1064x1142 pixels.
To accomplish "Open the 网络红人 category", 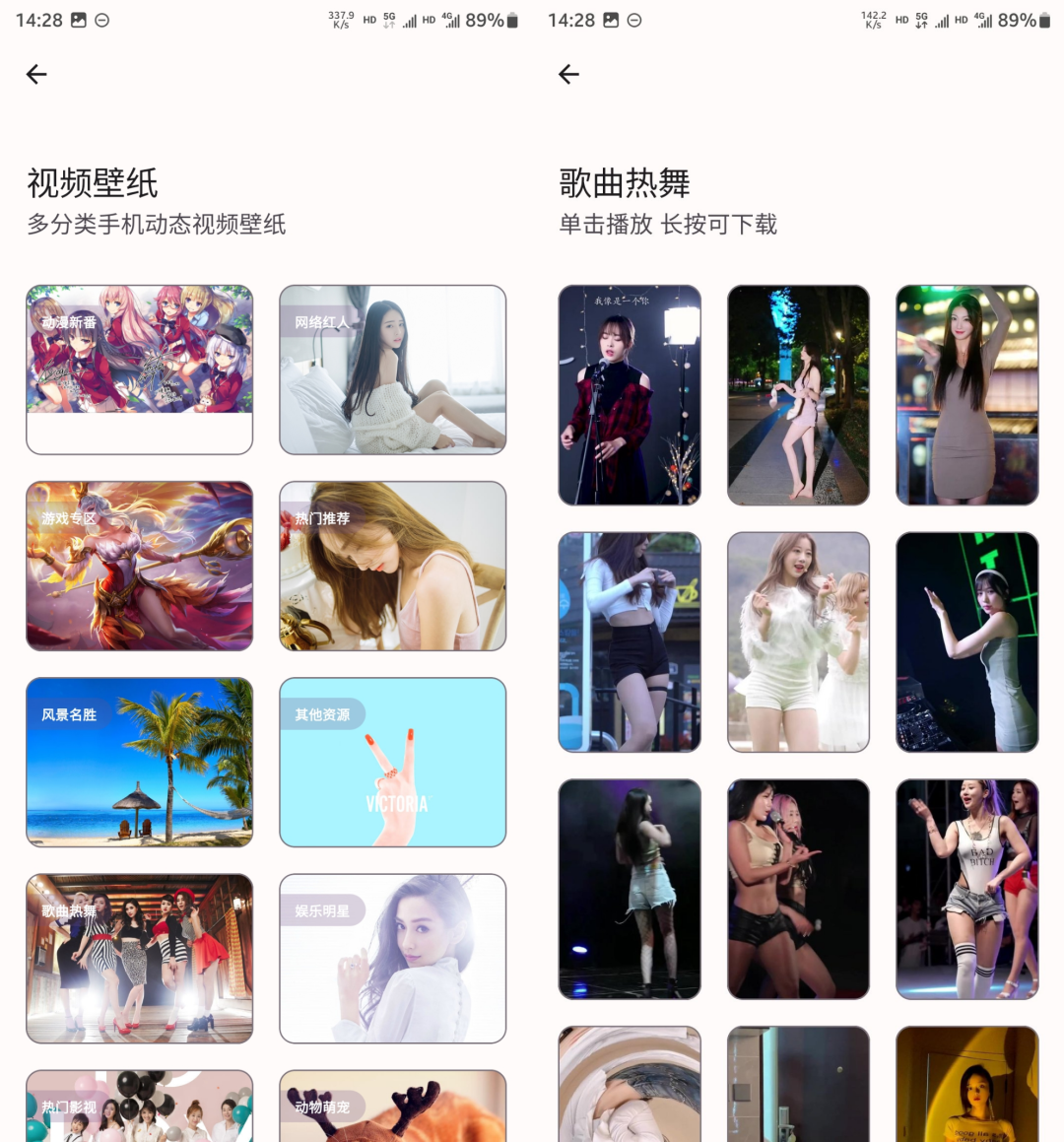I will (392, 369).
